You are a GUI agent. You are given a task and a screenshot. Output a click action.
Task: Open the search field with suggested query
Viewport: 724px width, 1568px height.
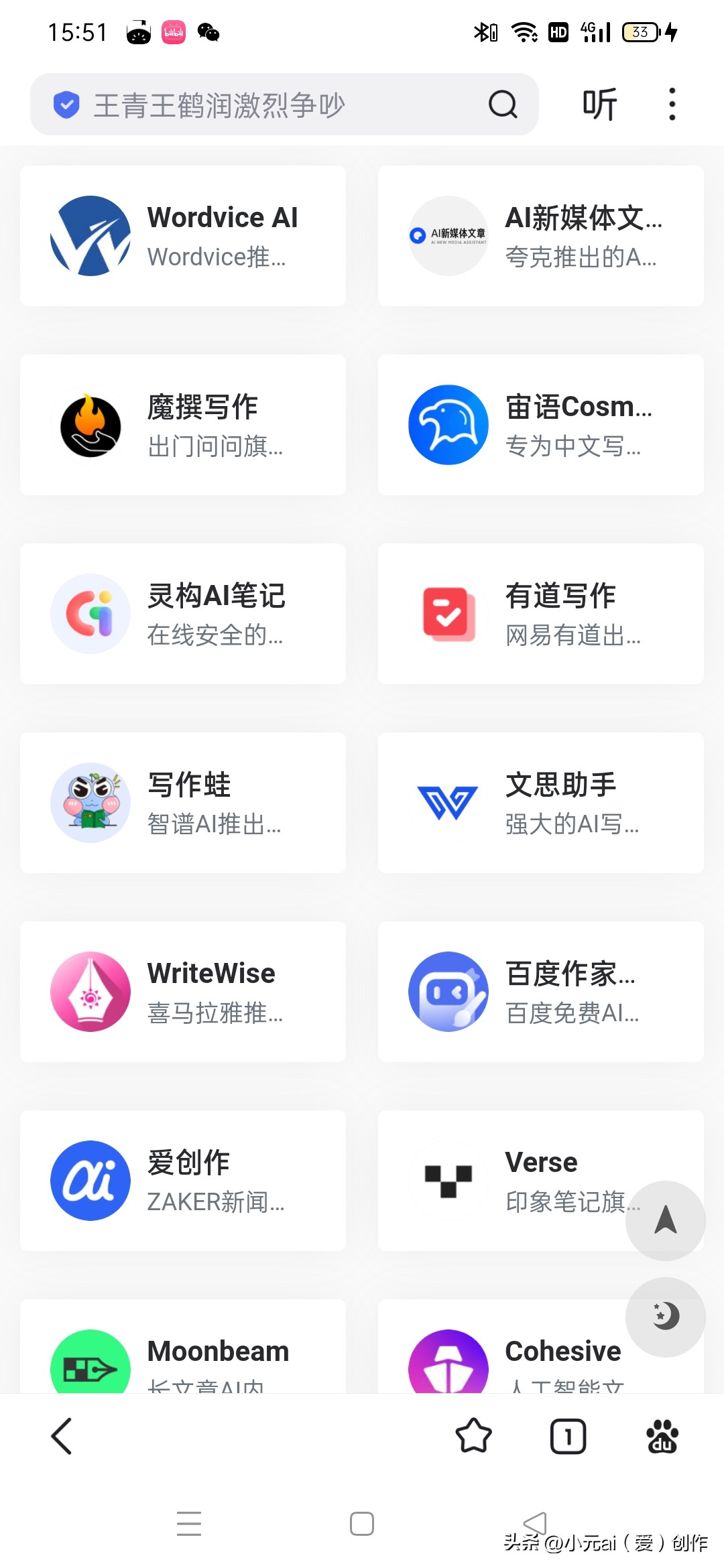click(268, 105)
